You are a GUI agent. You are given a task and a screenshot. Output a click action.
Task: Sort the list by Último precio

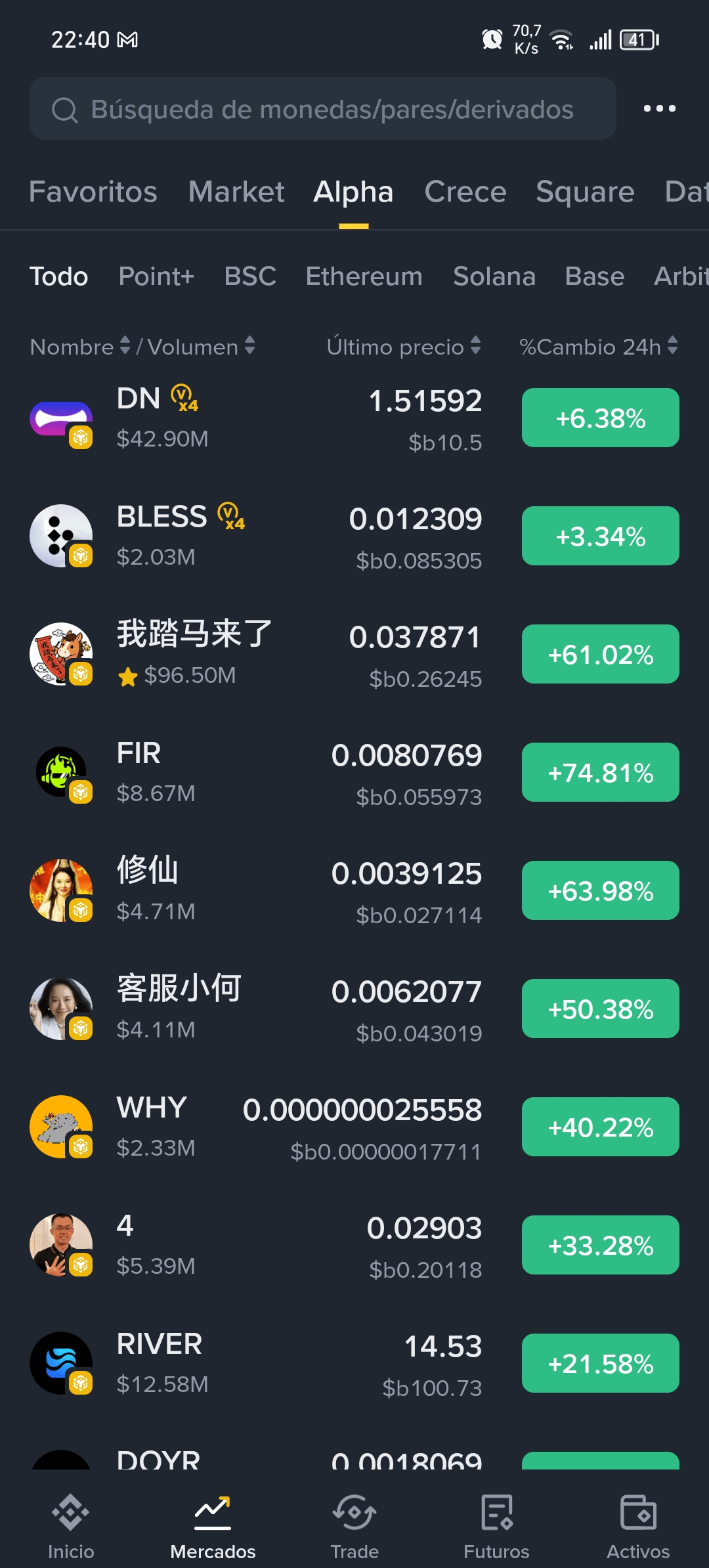(404, 346)
